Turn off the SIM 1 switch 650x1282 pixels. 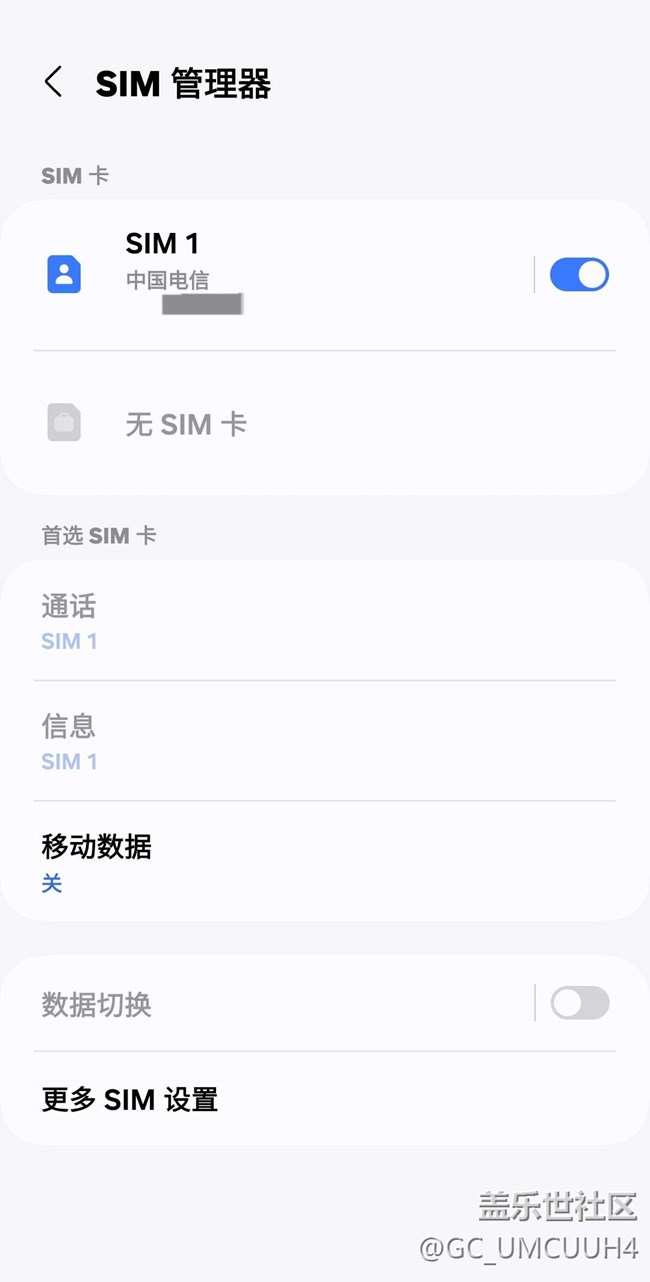(578, 274)
